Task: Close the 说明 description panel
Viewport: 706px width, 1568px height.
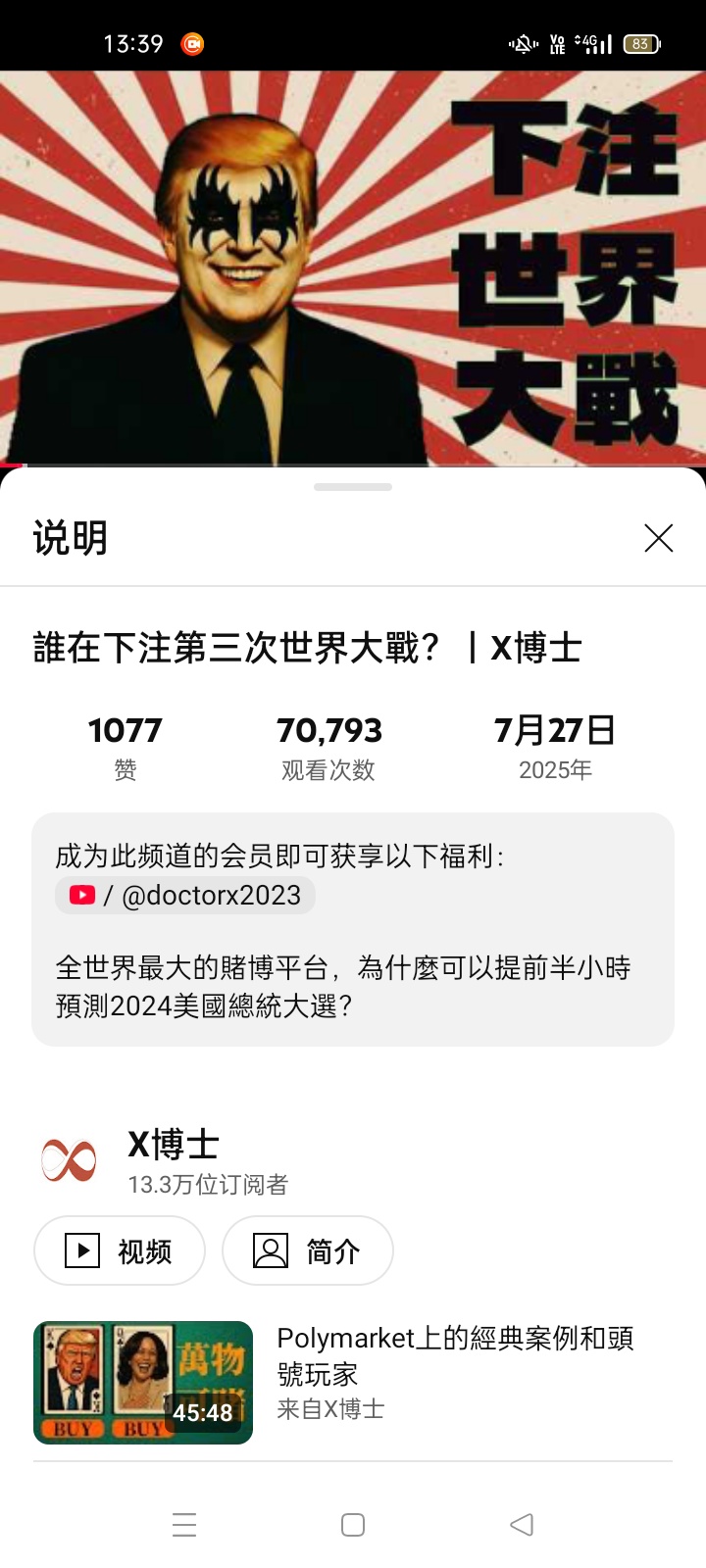Action: [658, 538]
